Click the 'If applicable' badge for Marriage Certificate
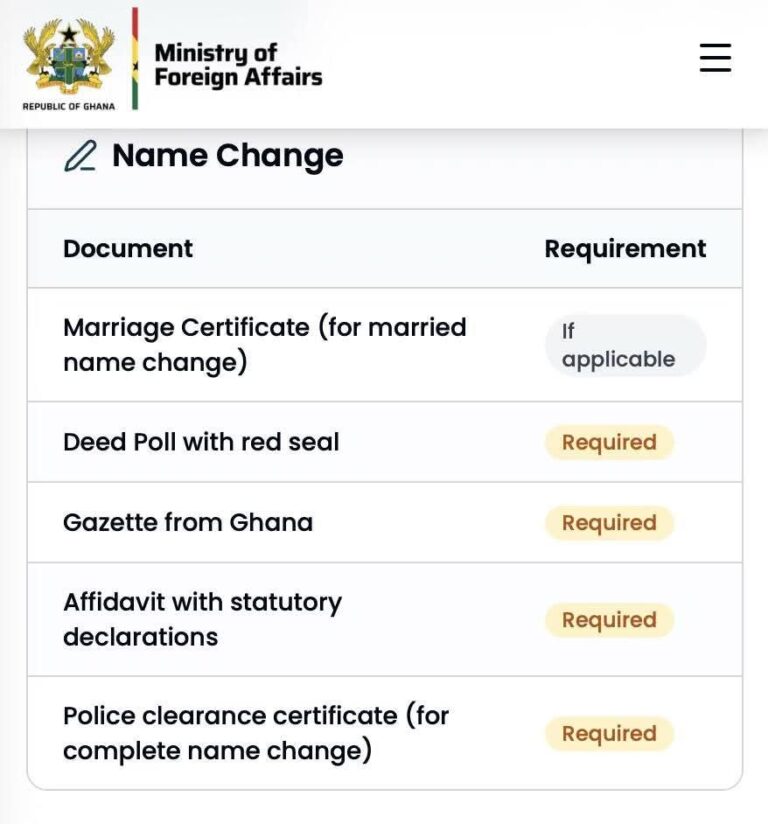The image size is (768, 824). (x=625, y=345)
